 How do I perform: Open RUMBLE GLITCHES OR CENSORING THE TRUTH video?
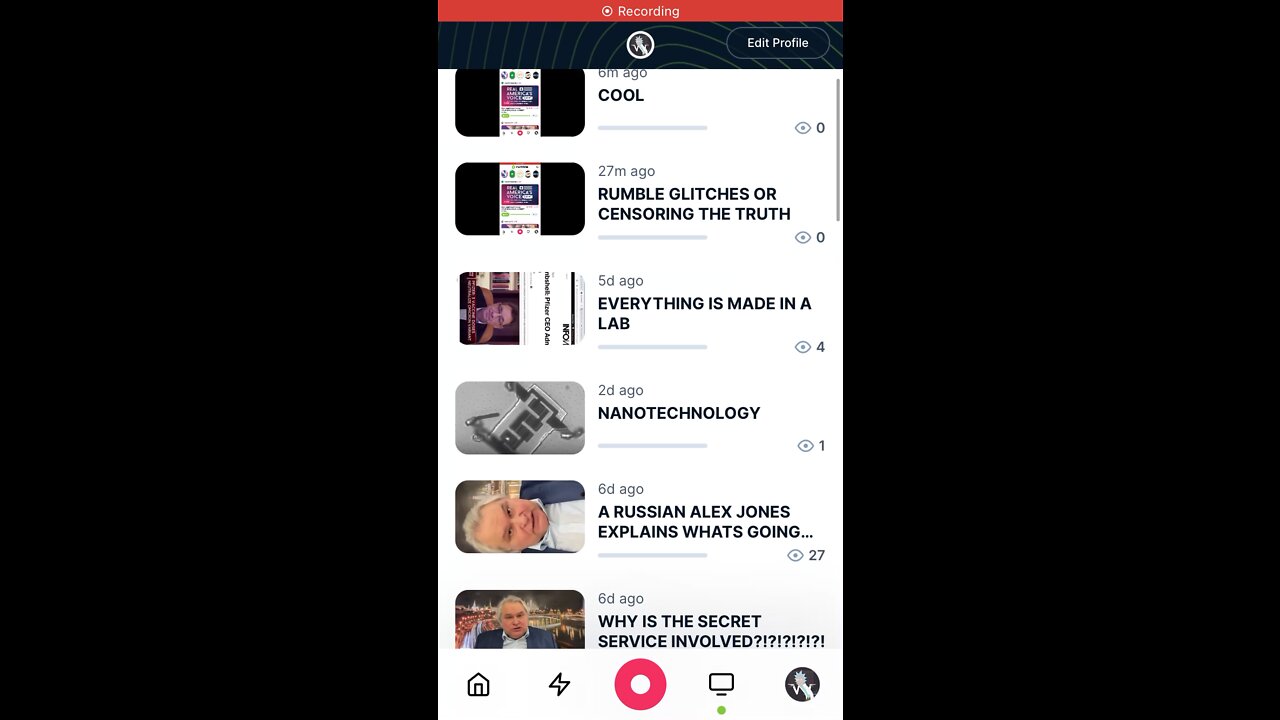pos(693,204)
